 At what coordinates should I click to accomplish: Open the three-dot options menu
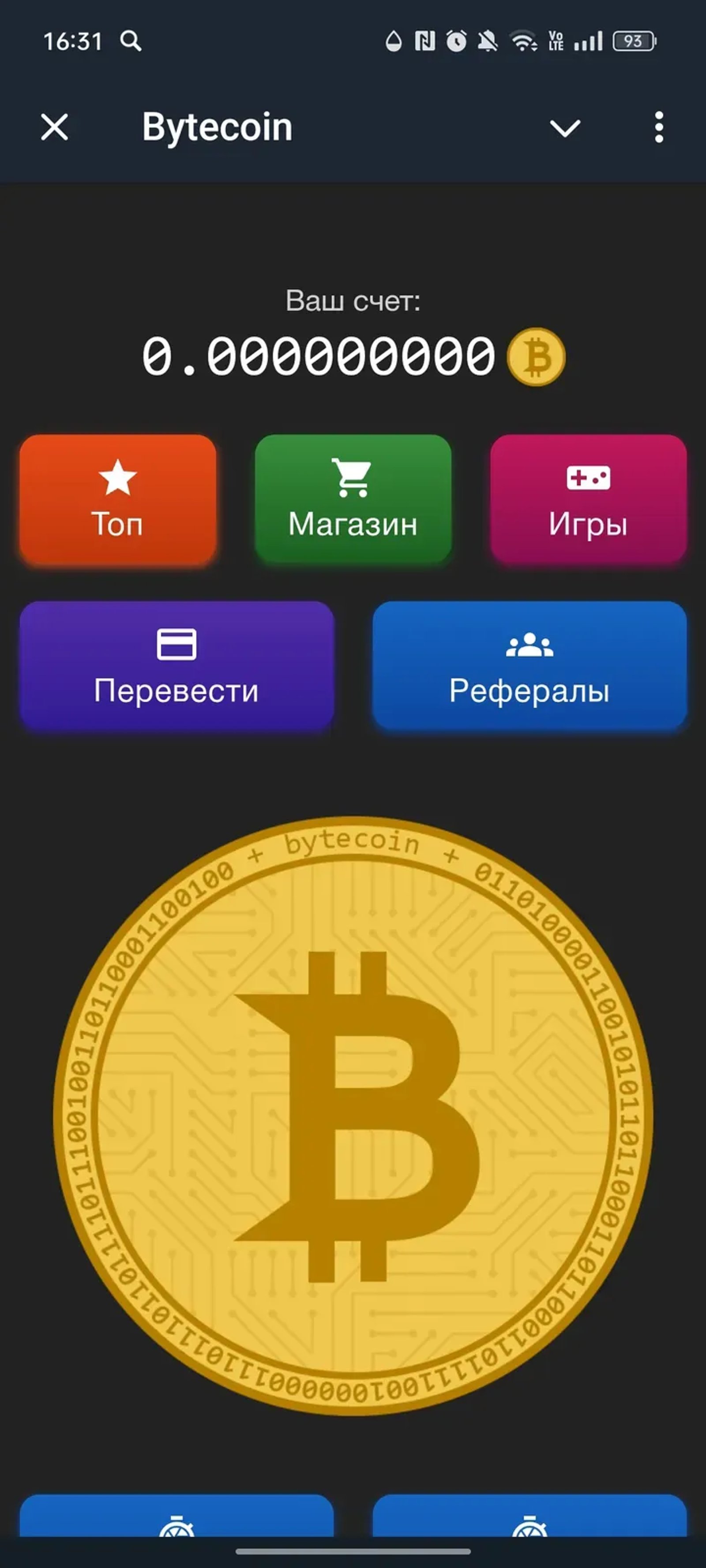click(658, 127)
